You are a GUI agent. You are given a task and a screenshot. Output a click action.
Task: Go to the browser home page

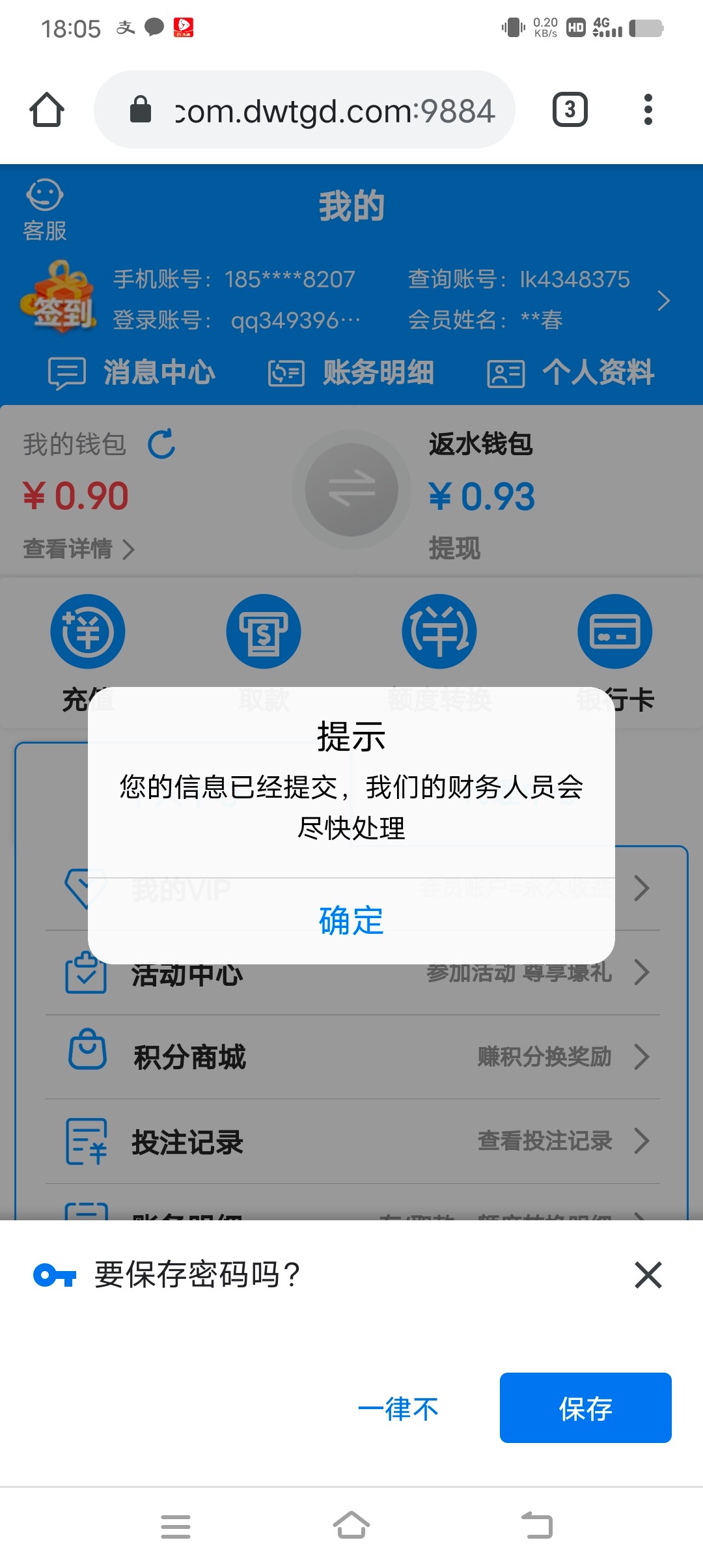click(x=47, y=109)
